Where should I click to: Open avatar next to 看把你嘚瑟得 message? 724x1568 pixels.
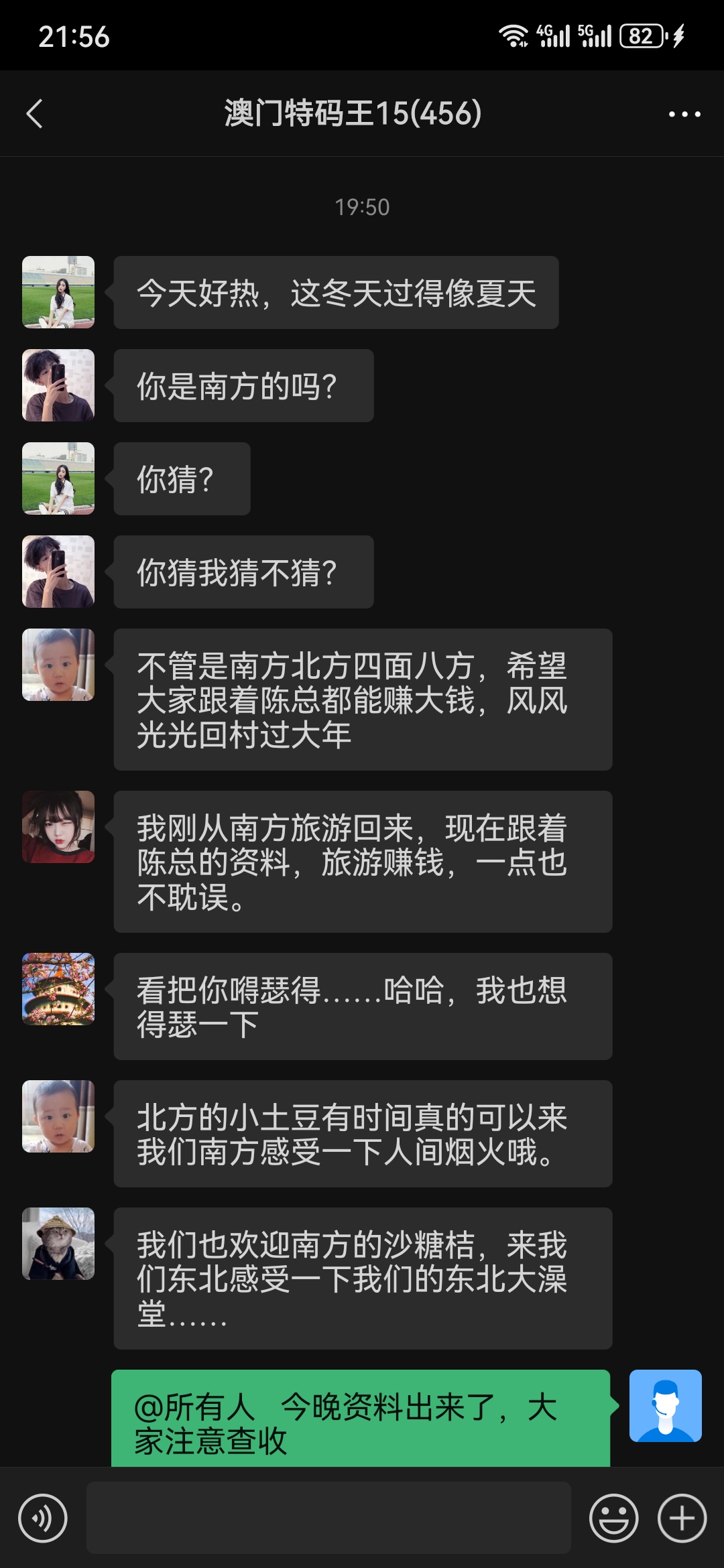pos(58,989)
